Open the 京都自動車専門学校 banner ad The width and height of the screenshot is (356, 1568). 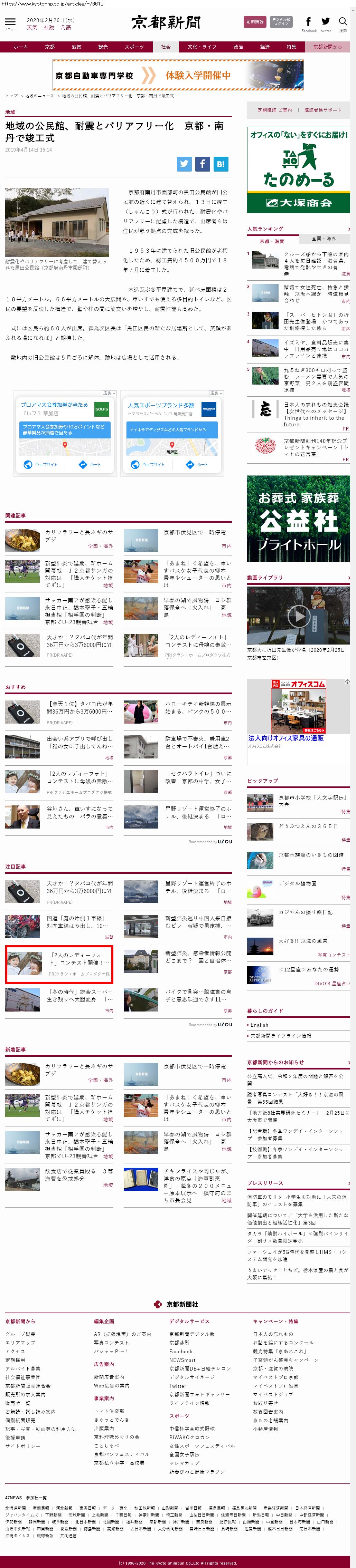178,76
